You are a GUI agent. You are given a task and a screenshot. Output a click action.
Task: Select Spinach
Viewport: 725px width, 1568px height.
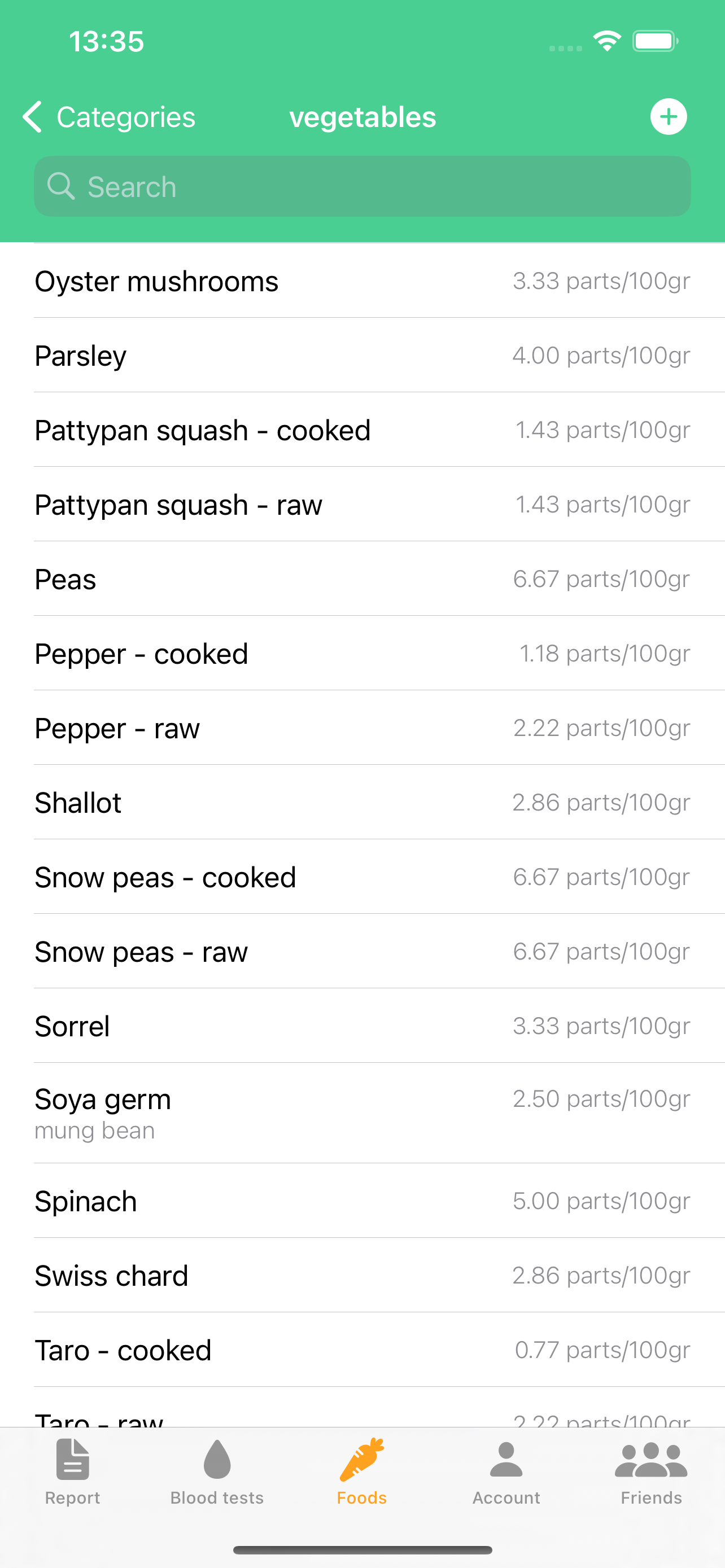[362, 1201]
